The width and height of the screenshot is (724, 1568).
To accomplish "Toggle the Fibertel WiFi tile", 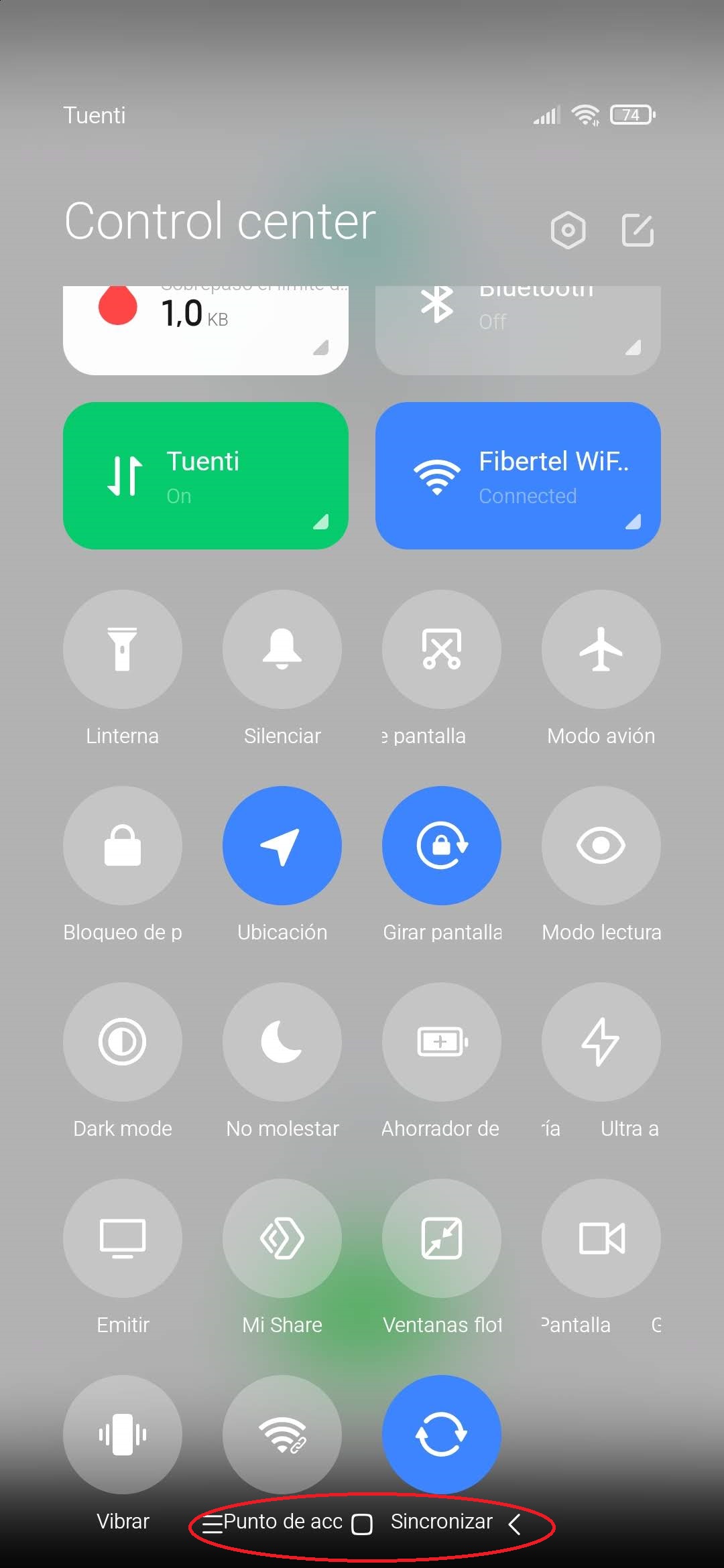I will [x=518, y=476].
